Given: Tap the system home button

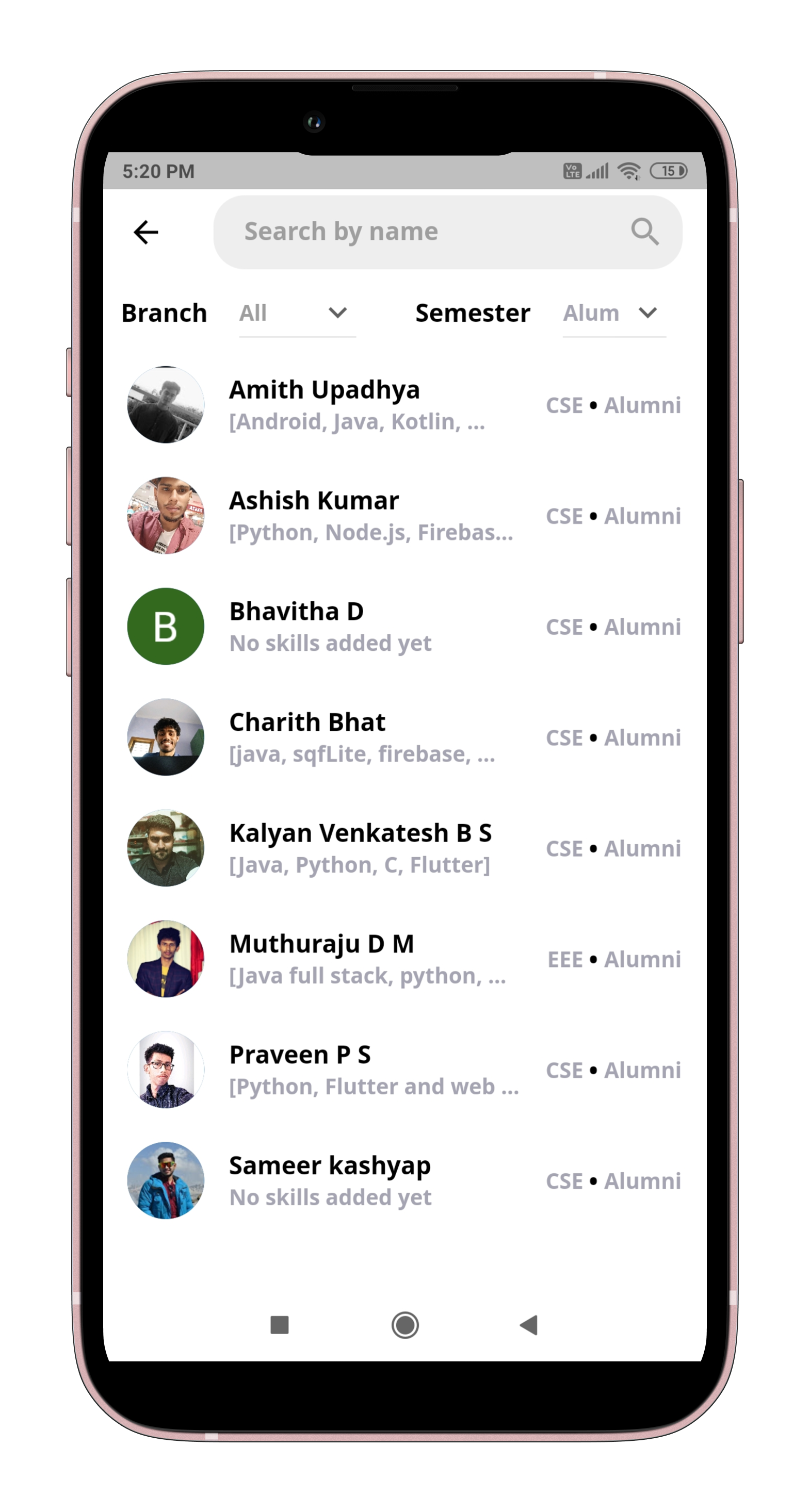Looking at the screenshot, I should pyautogui.click(x=404, y=1325).
